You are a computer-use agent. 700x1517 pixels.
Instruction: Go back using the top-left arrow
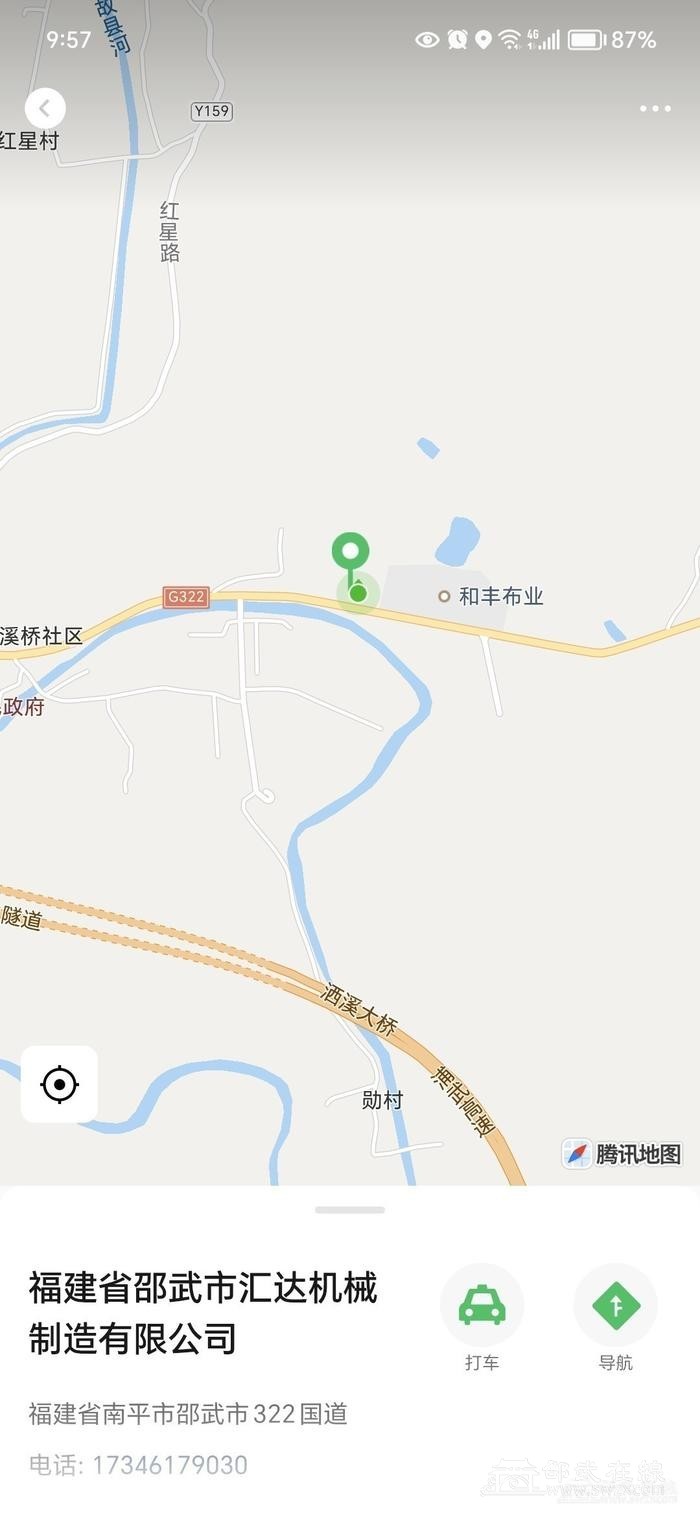coord(45,108)
